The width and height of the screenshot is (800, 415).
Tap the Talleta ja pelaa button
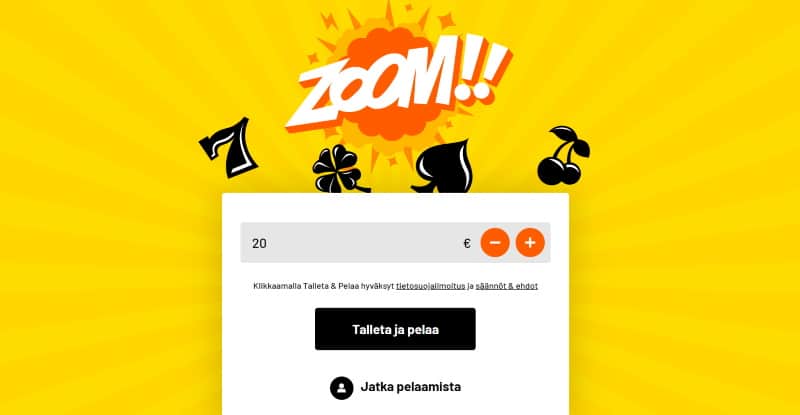pyautogui.click(x=395, y=329)
